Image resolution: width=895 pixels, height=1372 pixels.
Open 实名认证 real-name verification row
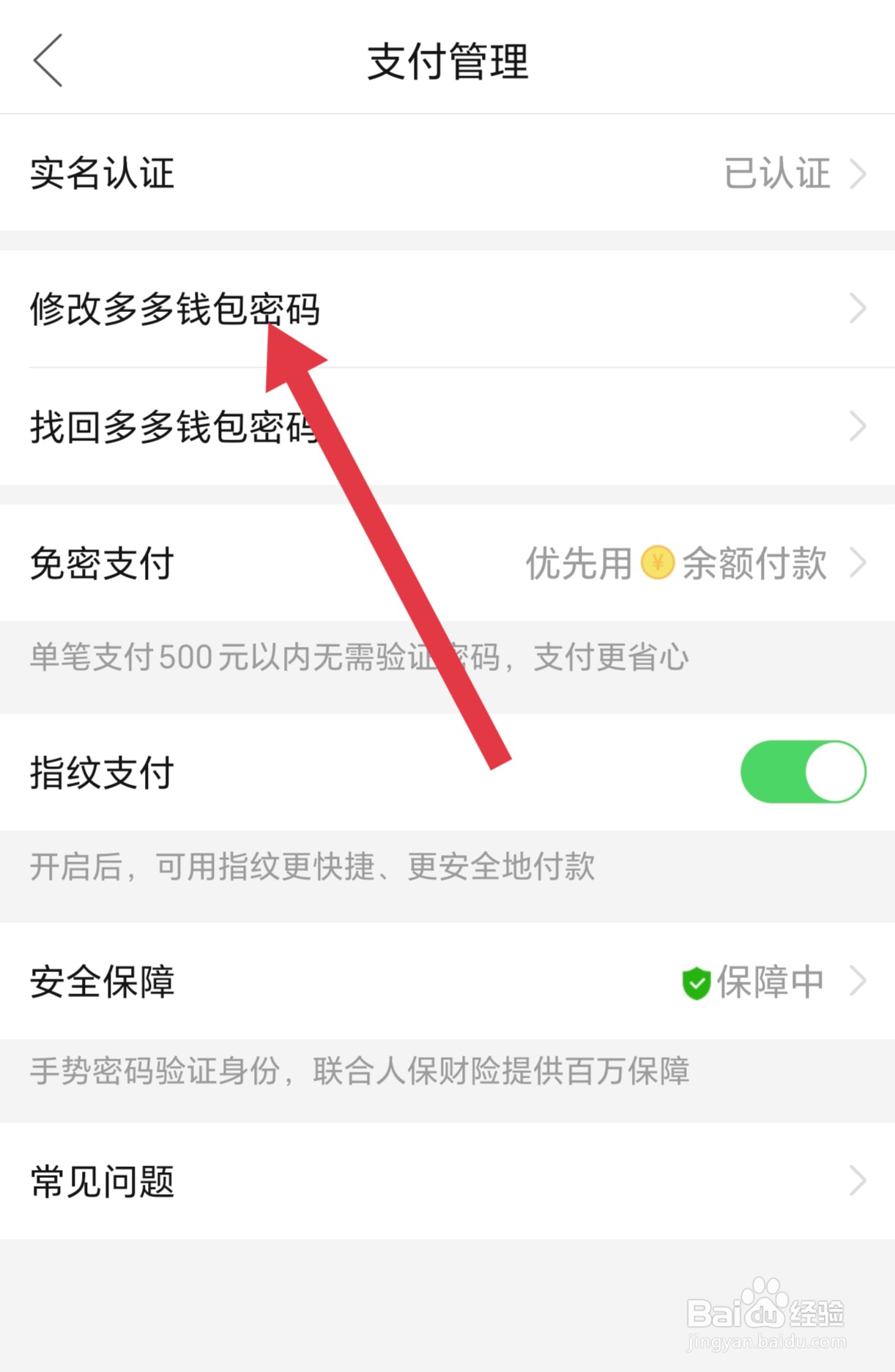(x=293, y=174)
